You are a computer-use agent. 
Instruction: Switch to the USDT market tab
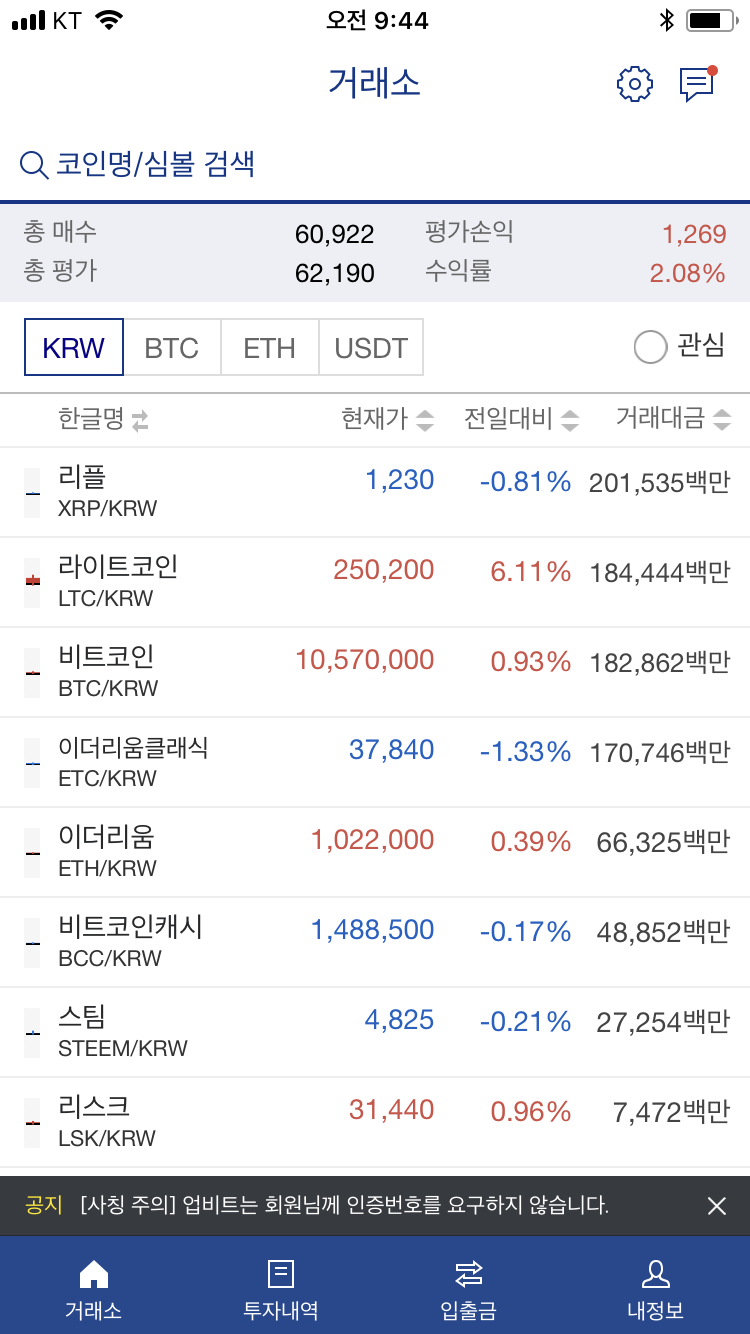(x=372, y=347)
